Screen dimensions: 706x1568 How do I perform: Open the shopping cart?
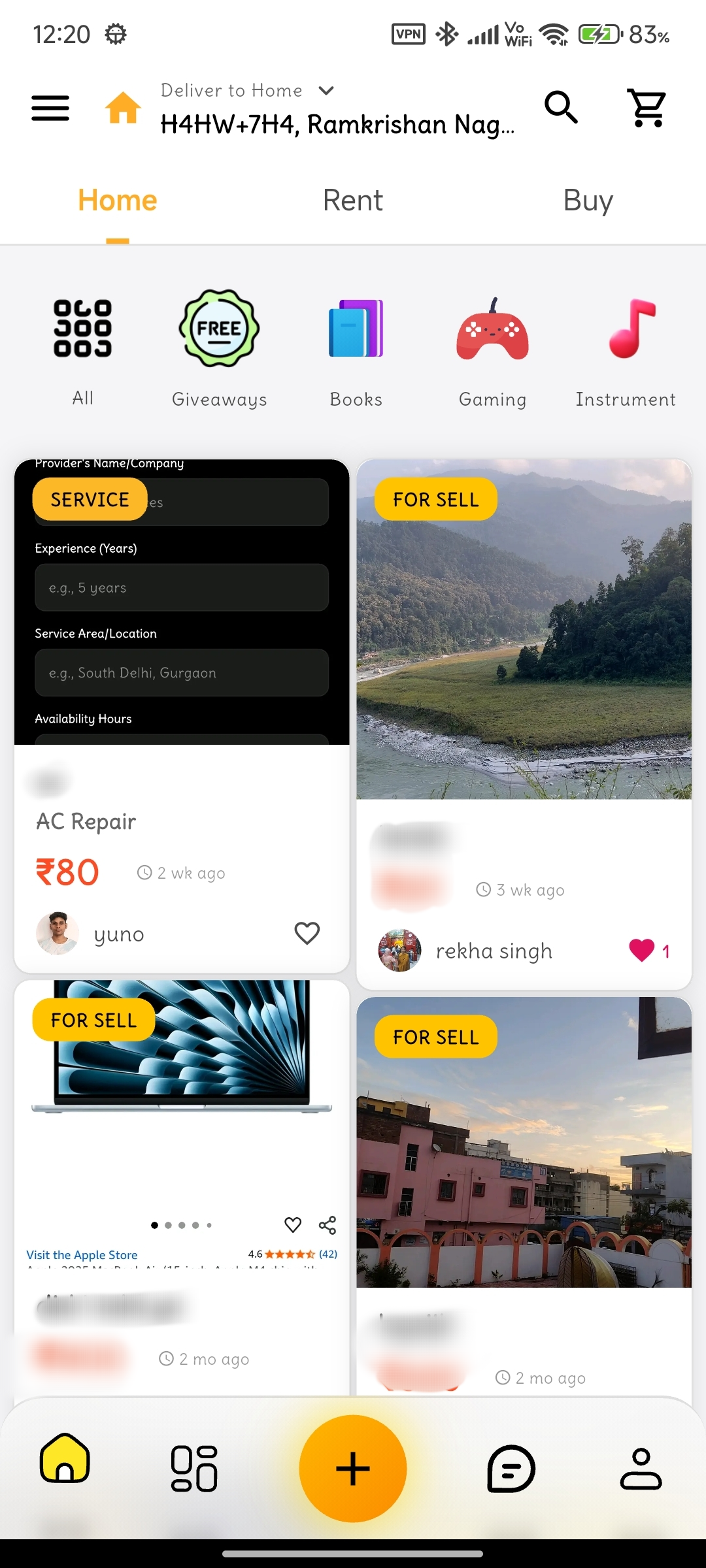pos(647,107)
